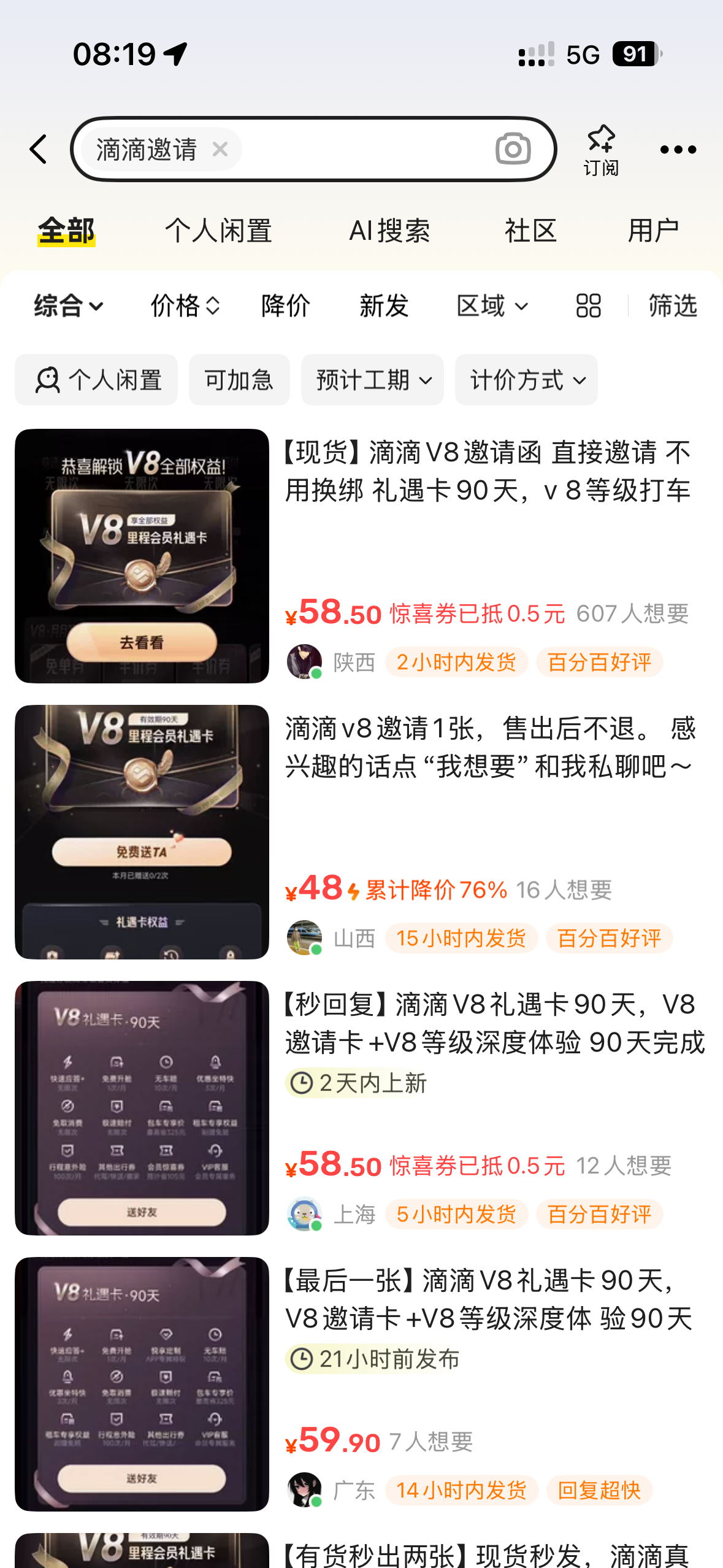Open the 滴滴v8邀请1张 listing priced ¥48

pyautogui.click(x=361, y=832)
